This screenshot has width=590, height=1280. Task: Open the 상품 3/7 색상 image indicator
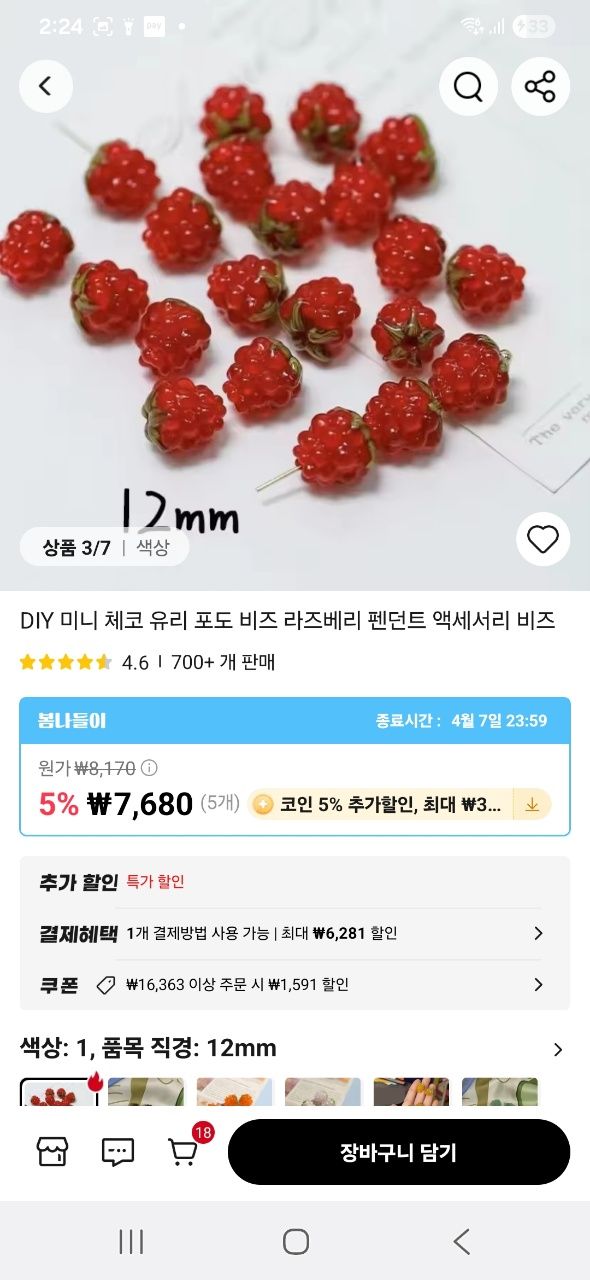(x=104, y=547)
